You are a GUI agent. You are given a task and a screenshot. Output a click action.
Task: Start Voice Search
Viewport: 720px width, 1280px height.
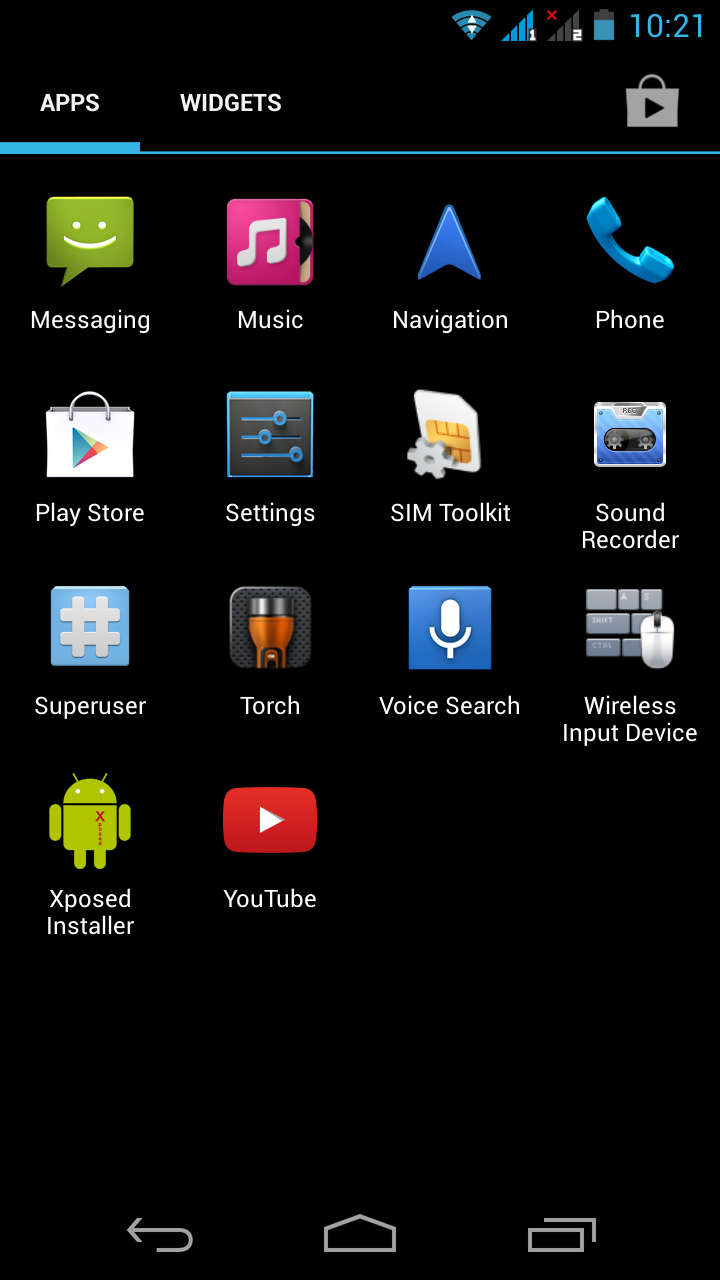(450, 651)
